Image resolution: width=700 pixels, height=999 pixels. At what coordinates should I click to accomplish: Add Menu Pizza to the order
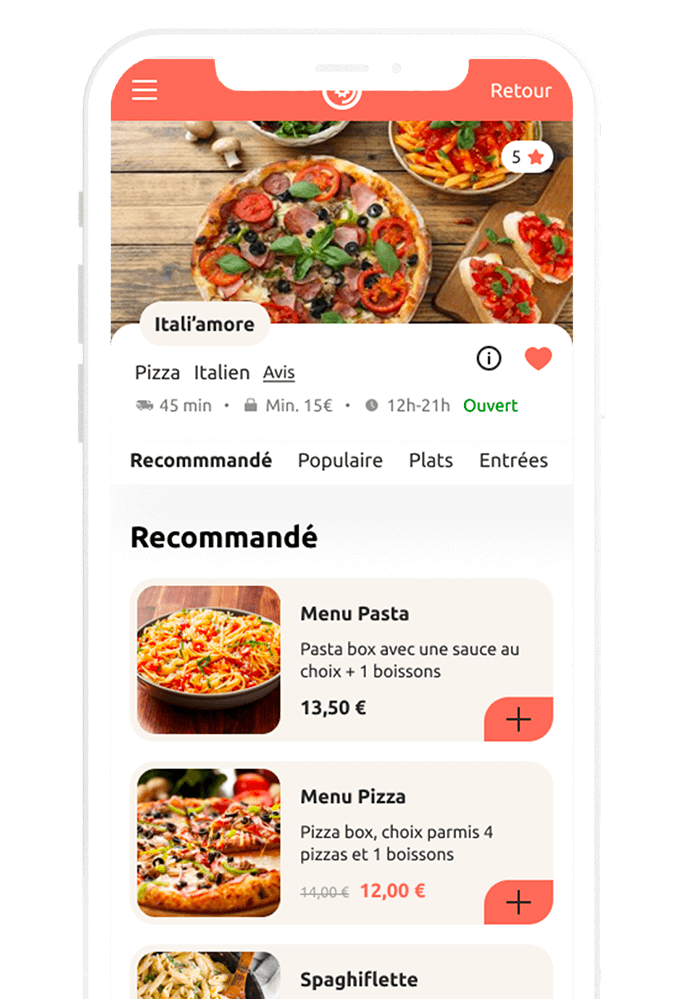coord(519,902)
